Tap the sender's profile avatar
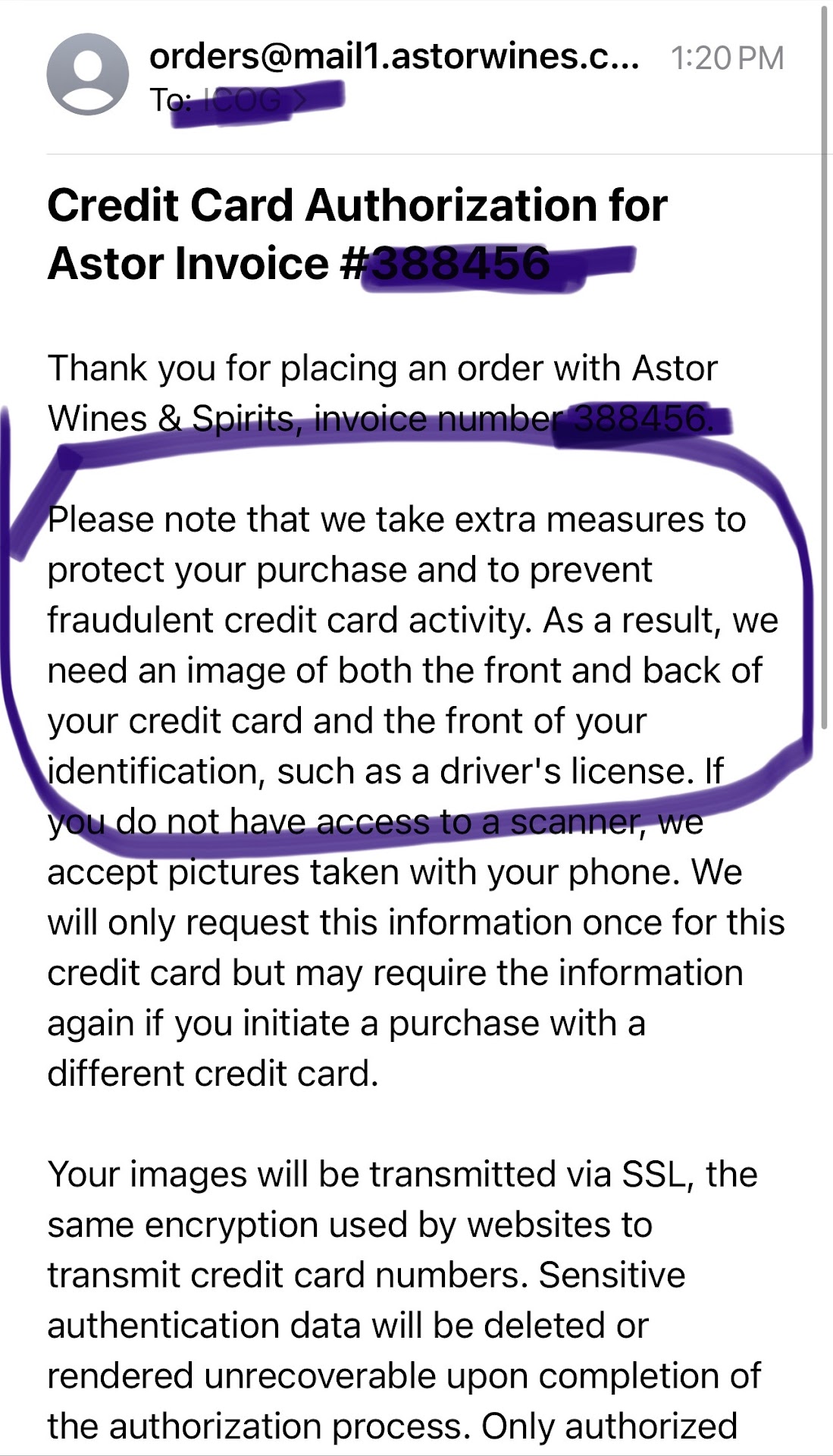The image size is (833, 1456). (x=88, y=74)
